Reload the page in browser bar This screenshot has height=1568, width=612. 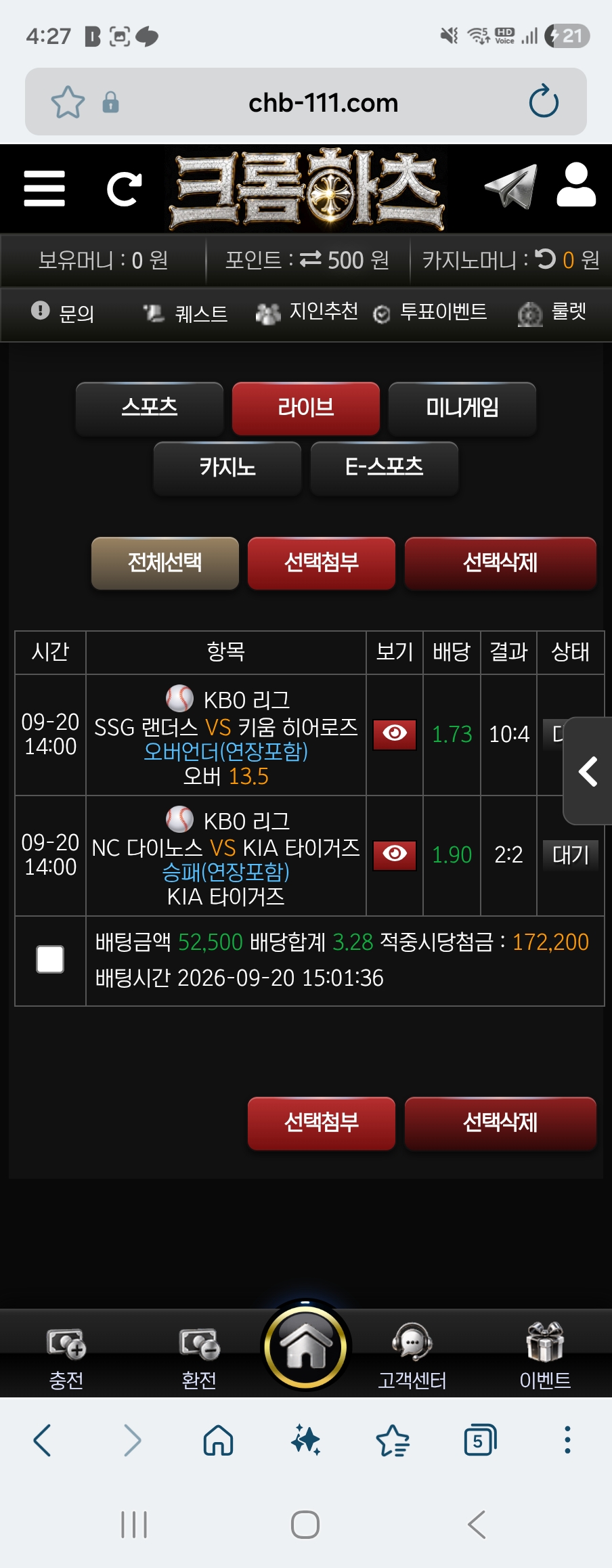544,102
